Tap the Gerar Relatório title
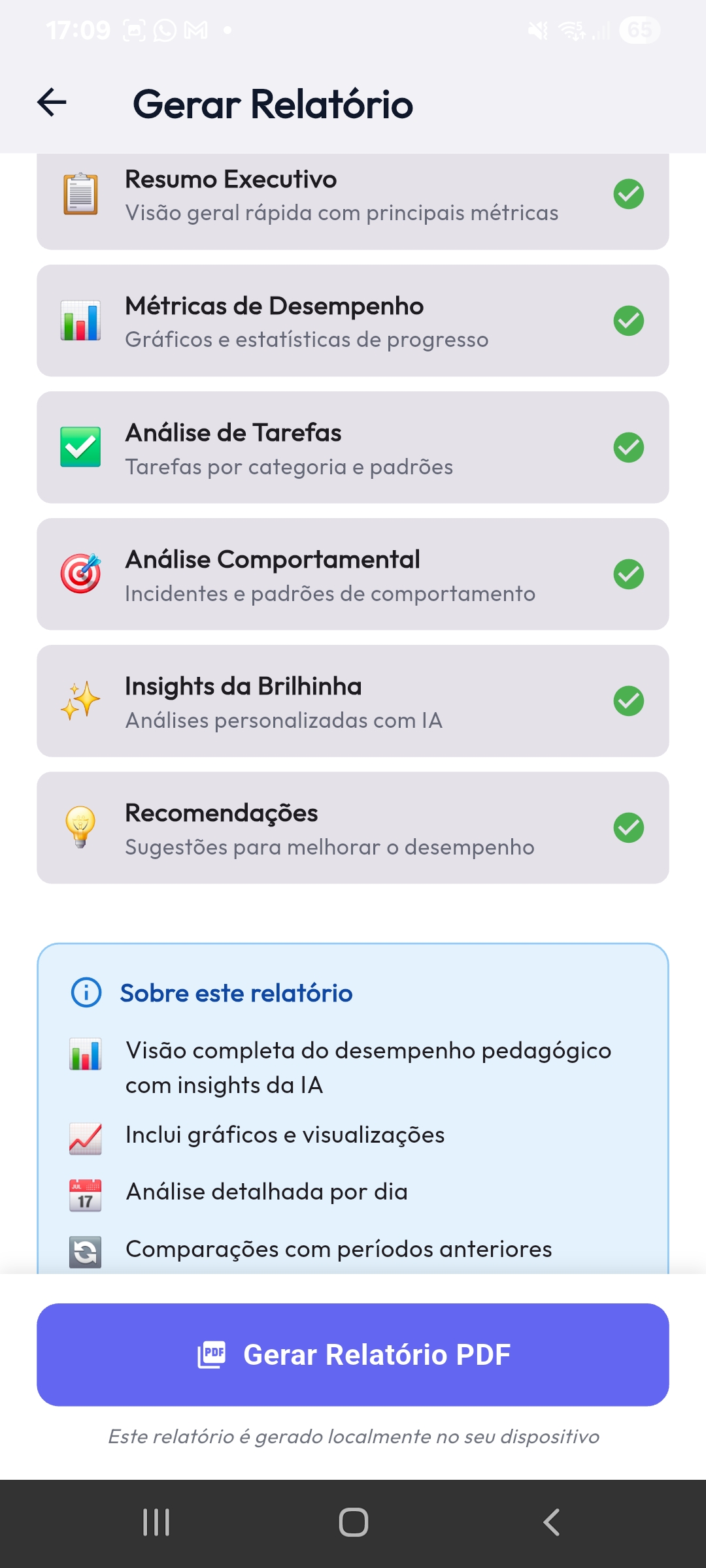 coord(272,104)
